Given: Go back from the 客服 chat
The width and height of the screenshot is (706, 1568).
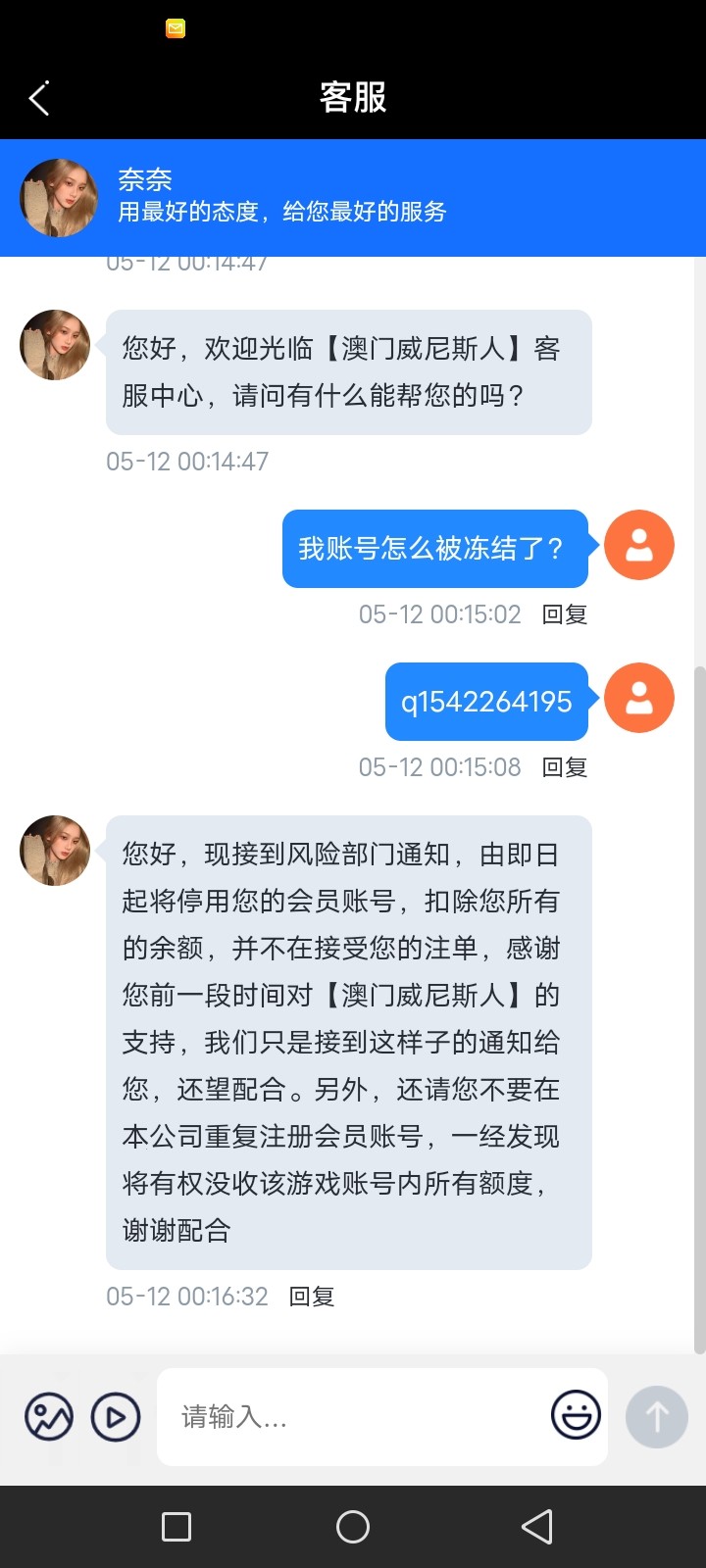Looking at the screenshot, I should pos(39,98).
